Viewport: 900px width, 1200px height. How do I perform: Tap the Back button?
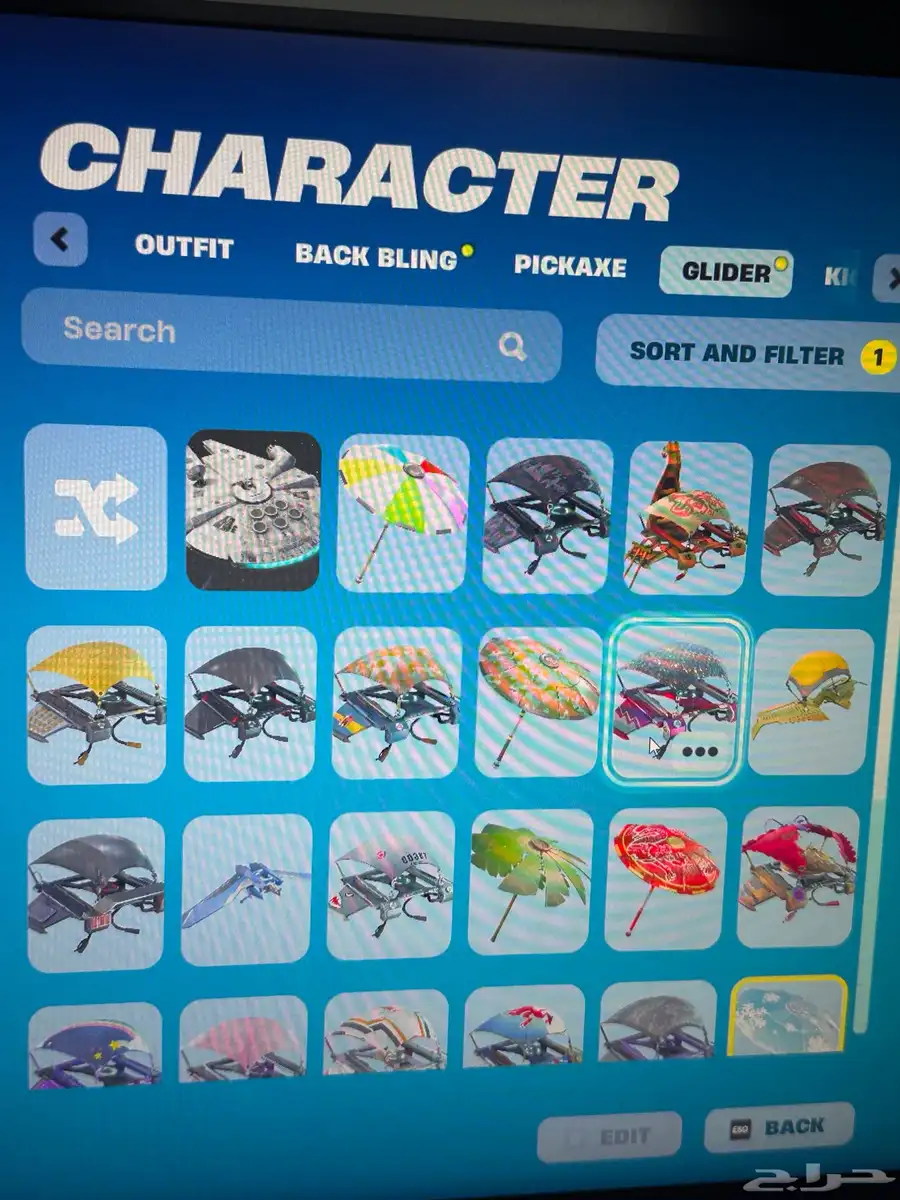pyautogui.click(x=779, y=1128)
